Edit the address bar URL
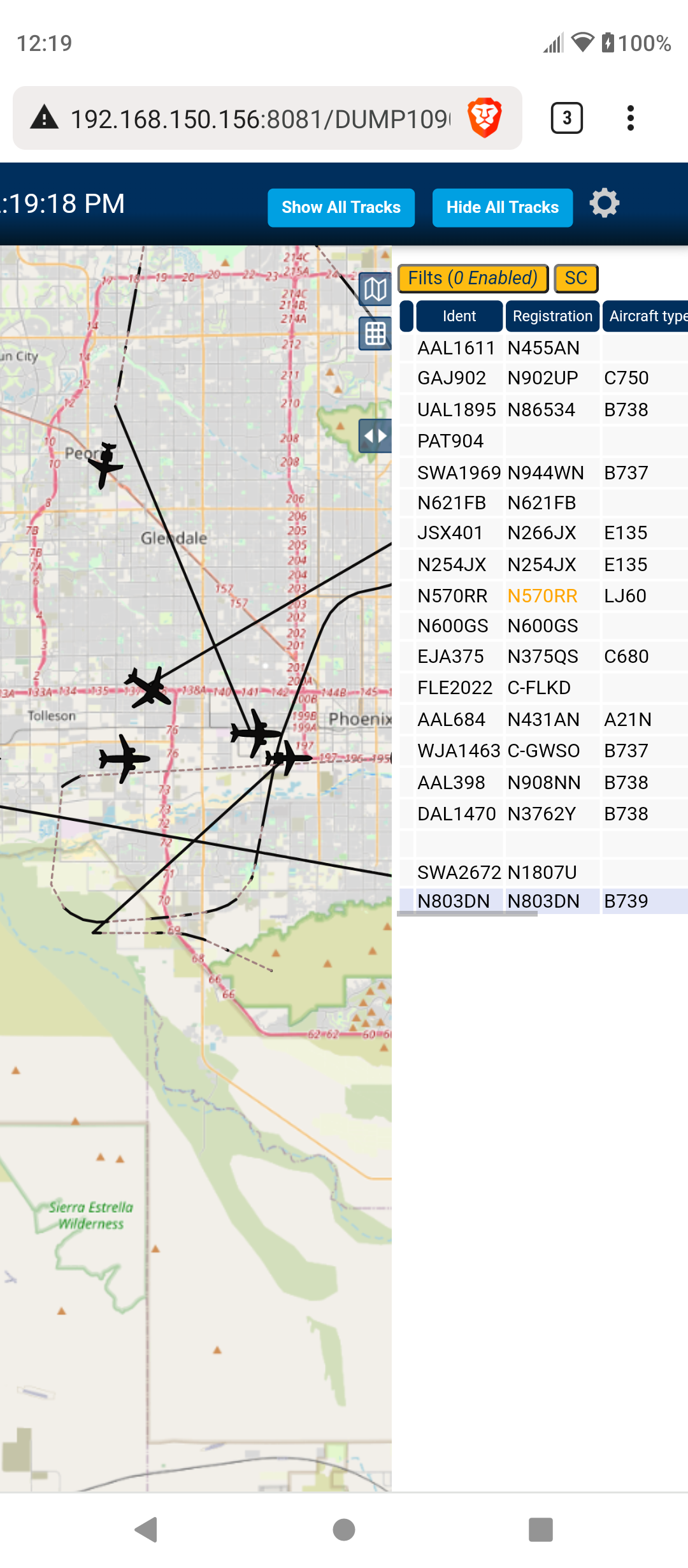 (x=260, y=119)
